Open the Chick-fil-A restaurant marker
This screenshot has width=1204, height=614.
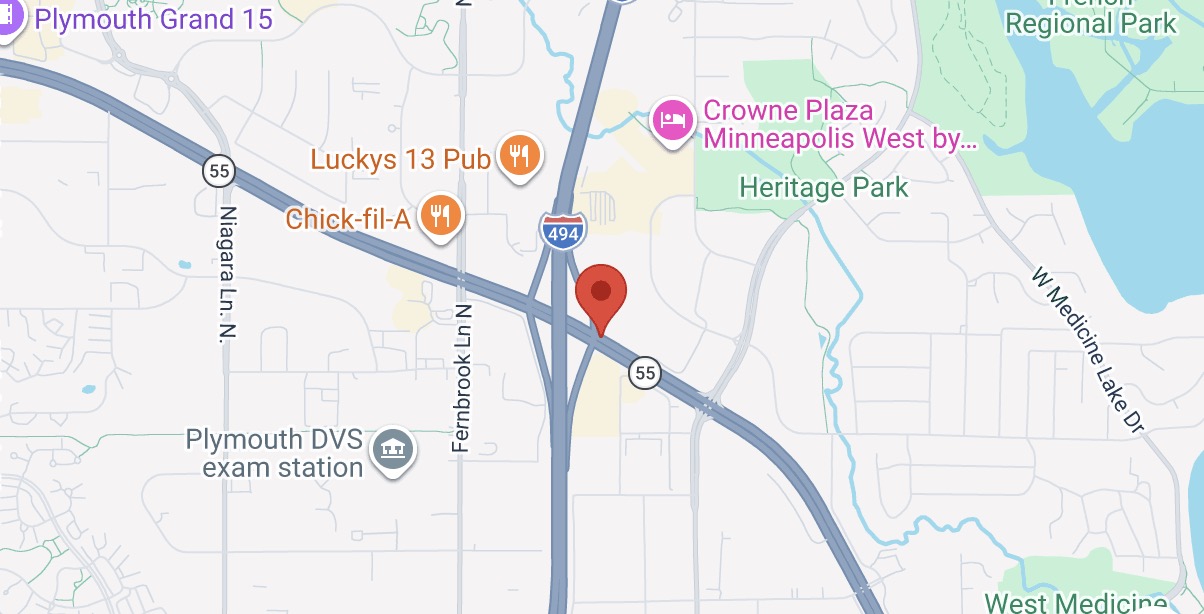439,215
